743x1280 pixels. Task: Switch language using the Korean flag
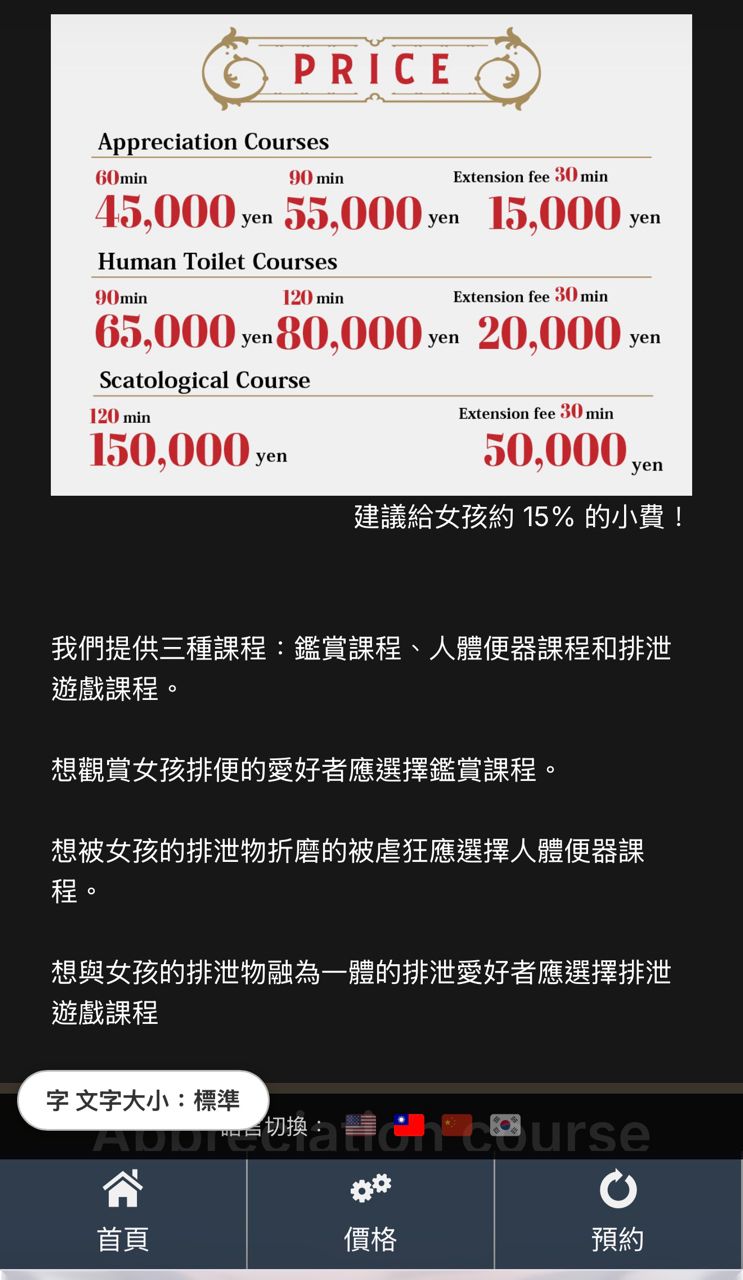[505, 1125]
